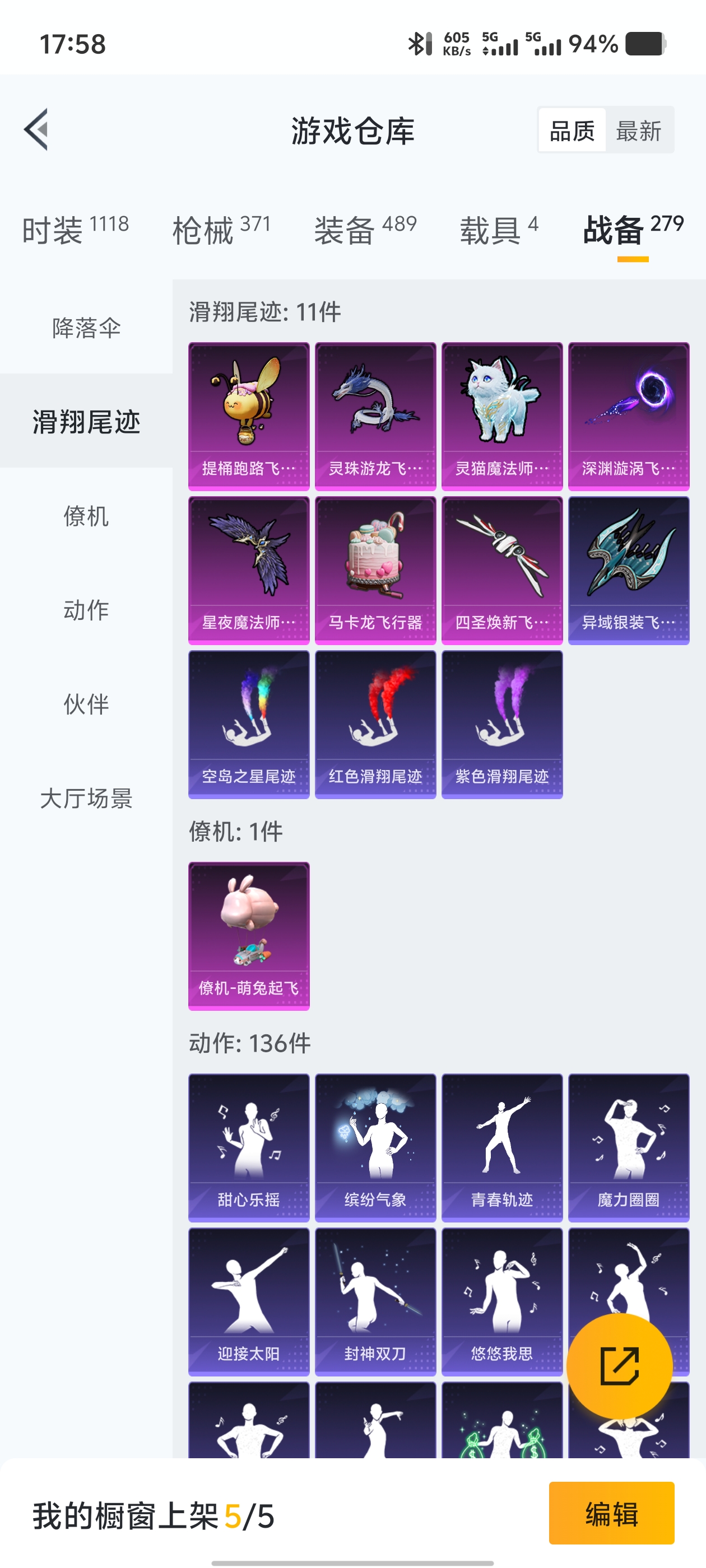Open the 空岛之星尾迹 item
The width and height of the screenshot is (706, 1568).
coord(249,724)
